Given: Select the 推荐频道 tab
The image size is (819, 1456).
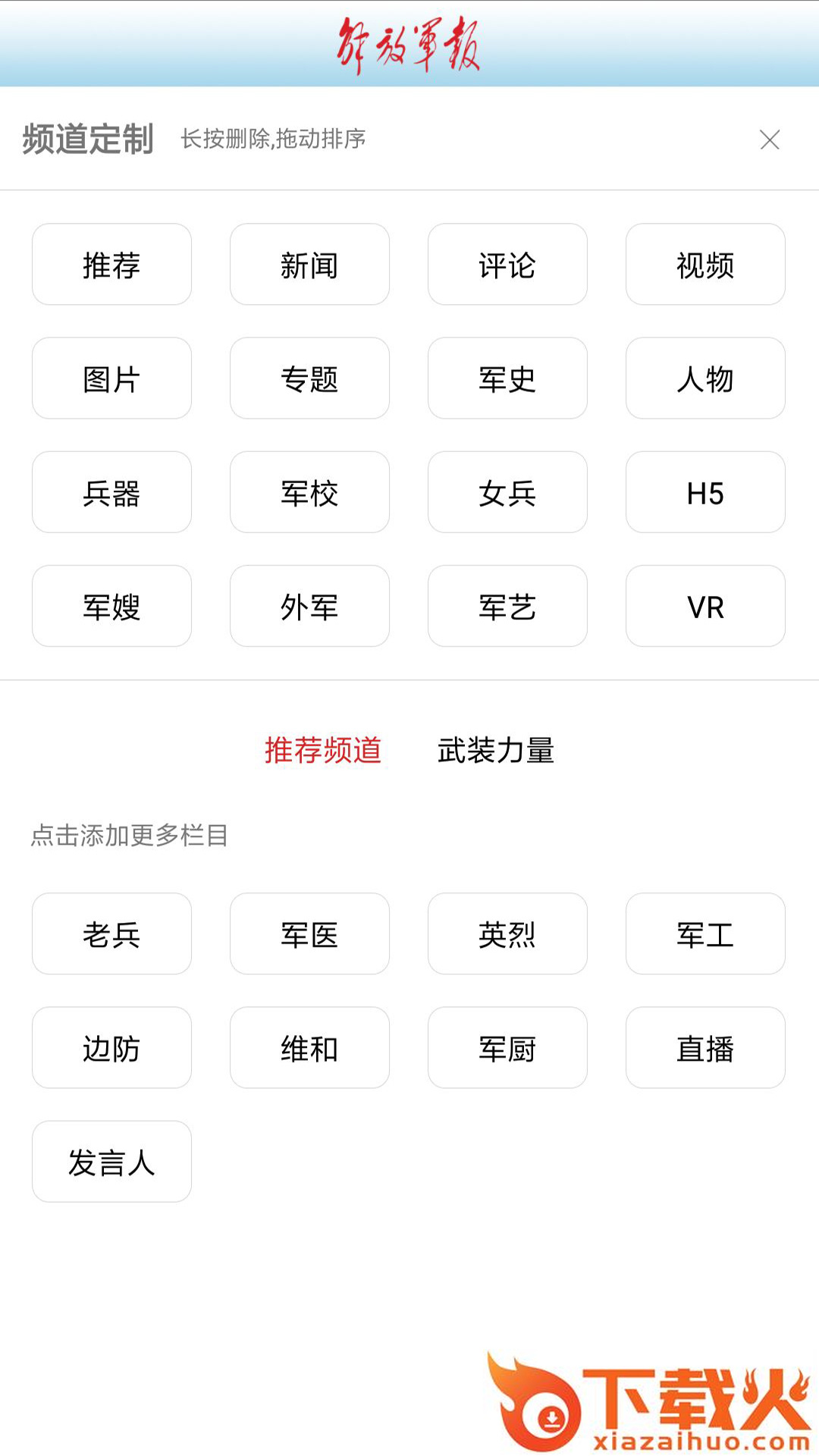Looking at the screenshot, I should (x=323, y=750).
